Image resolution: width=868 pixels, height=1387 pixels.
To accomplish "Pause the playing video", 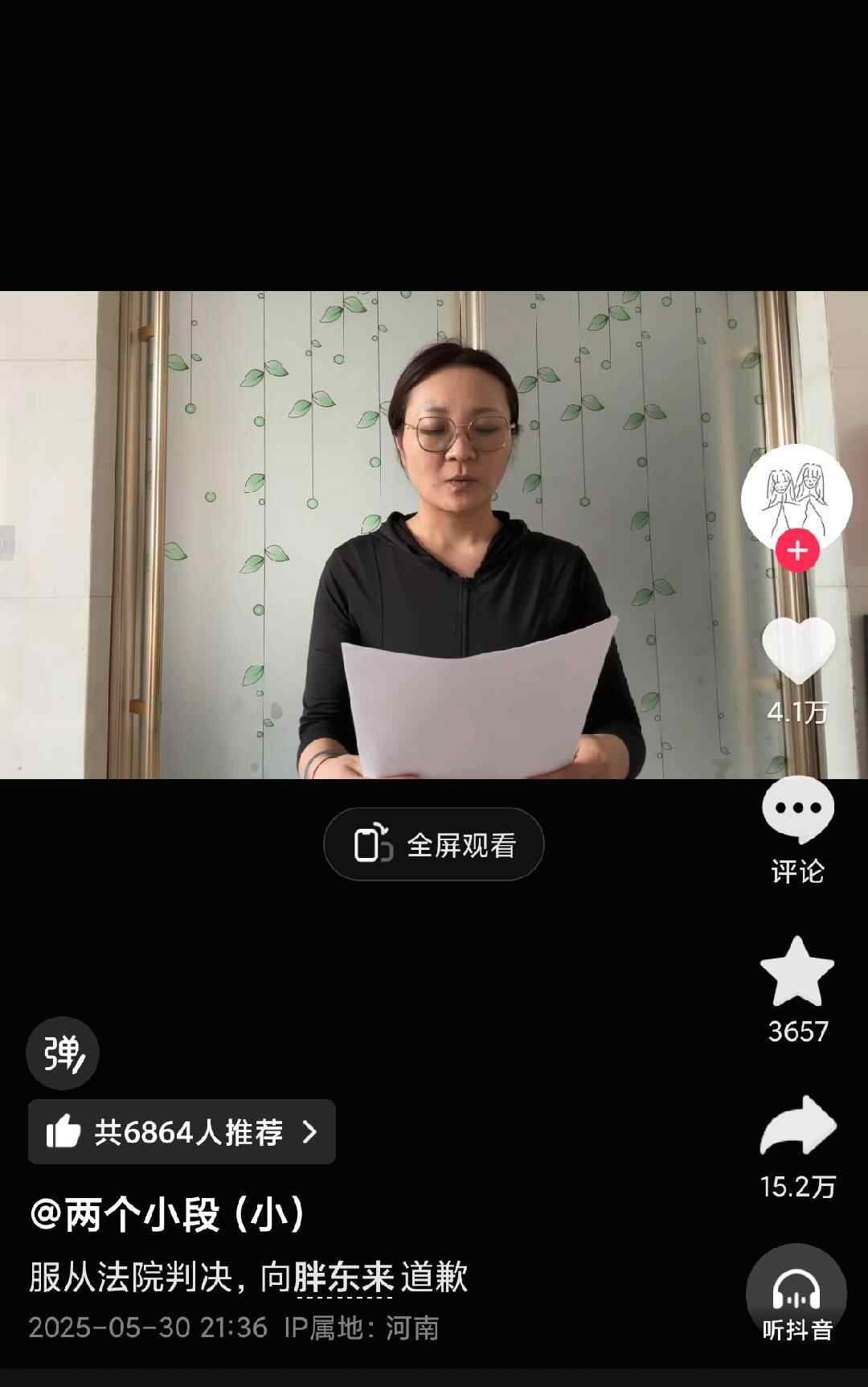I will (x=434, y=535).
